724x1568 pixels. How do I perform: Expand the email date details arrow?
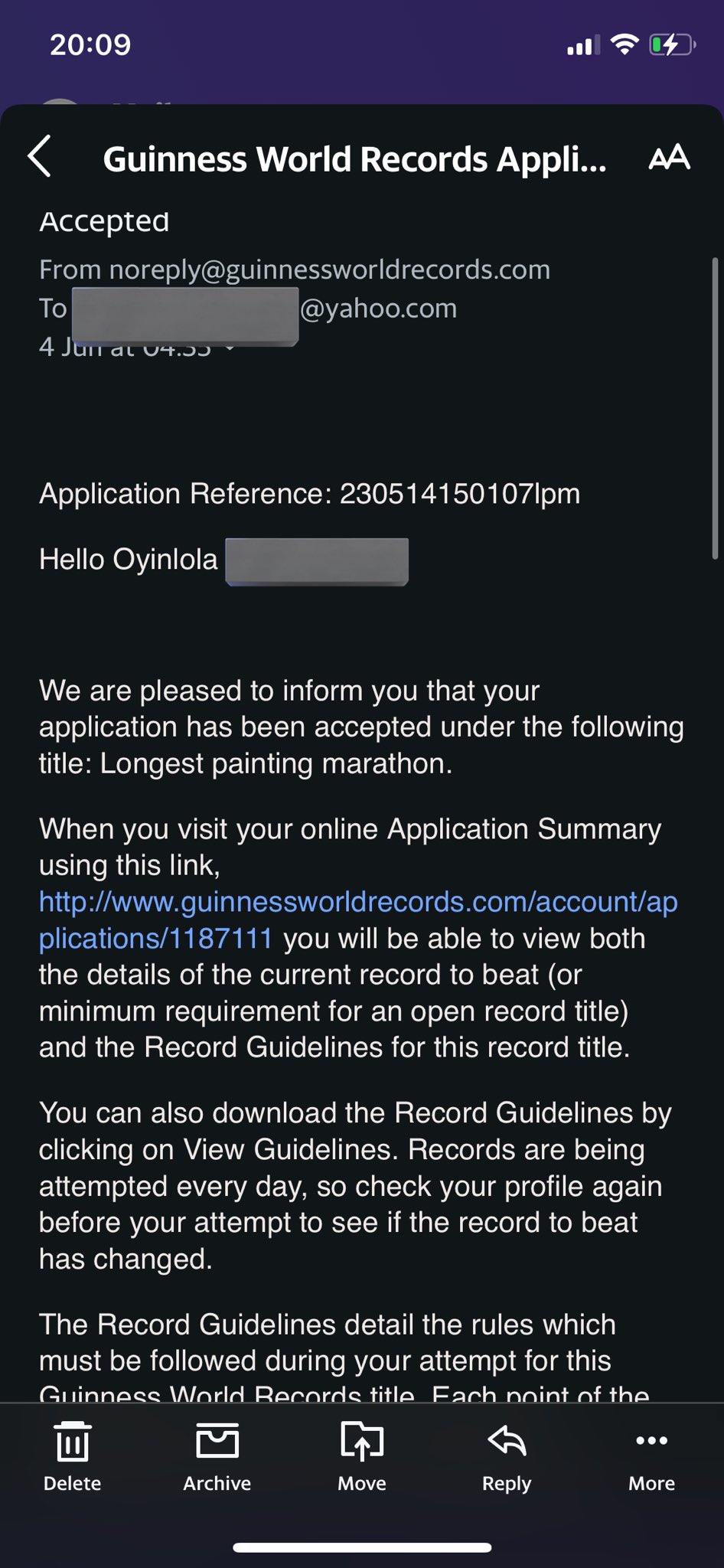tap(230, 349)
